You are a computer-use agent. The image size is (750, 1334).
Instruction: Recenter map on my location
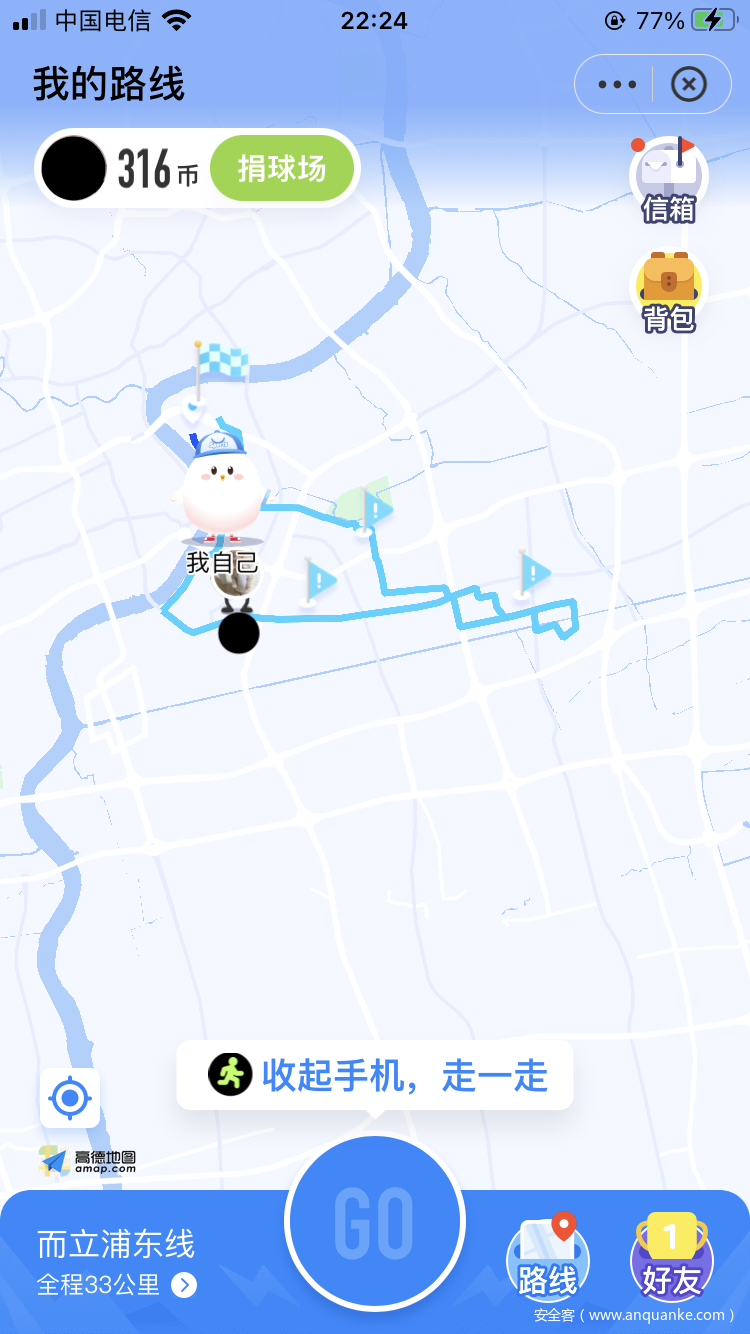pyautogui.click(x=70, y=1098)
